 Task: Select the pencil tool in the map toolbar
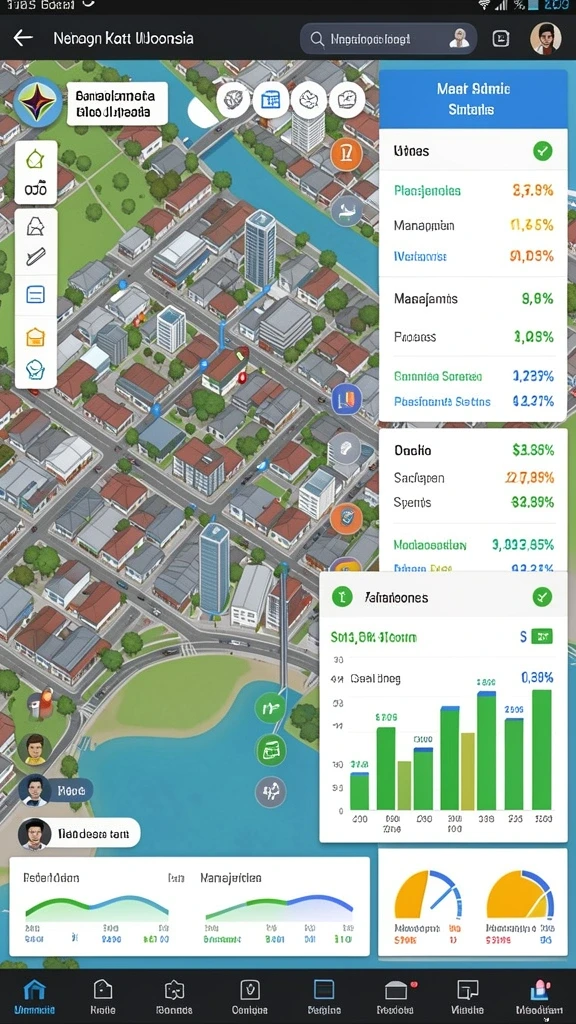(35, 257)
